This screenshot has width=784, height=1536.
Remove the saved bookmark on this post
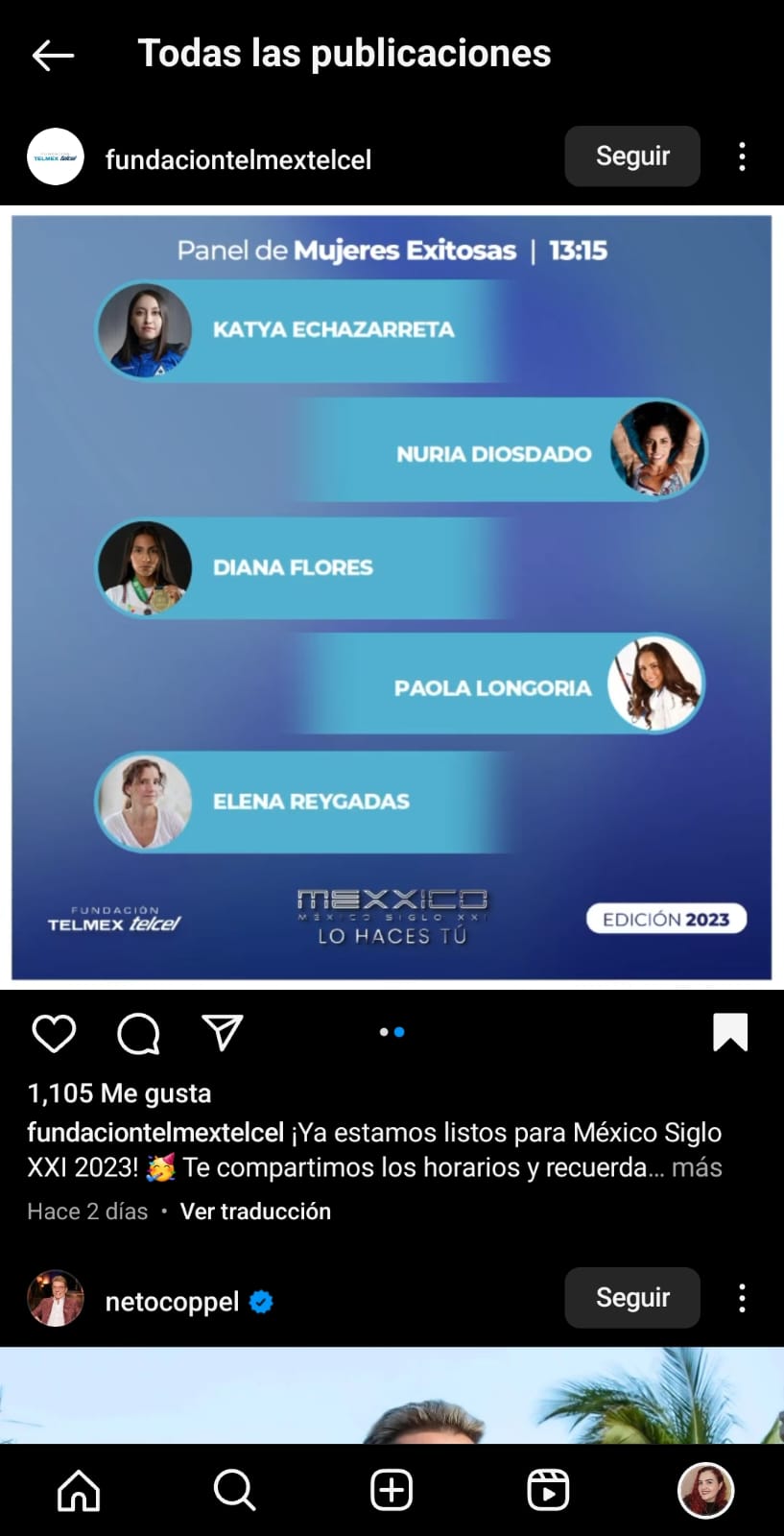tap(729, 1033)
